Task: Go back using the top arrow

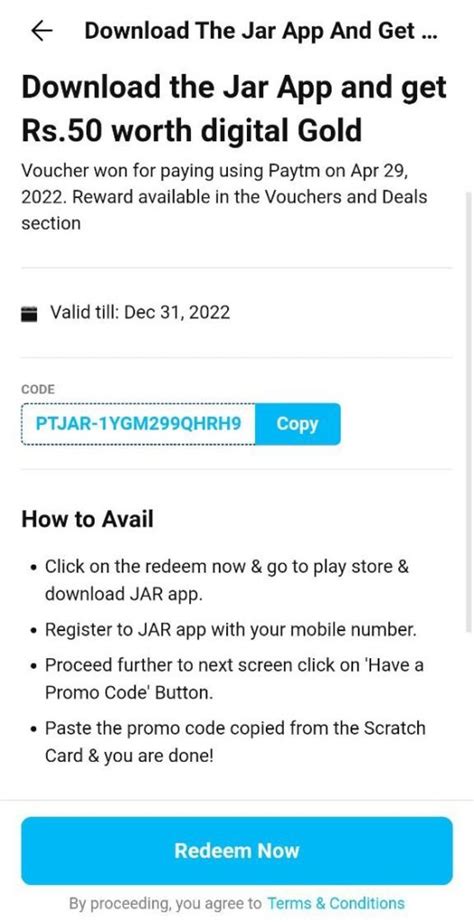Action: point(41,31)
